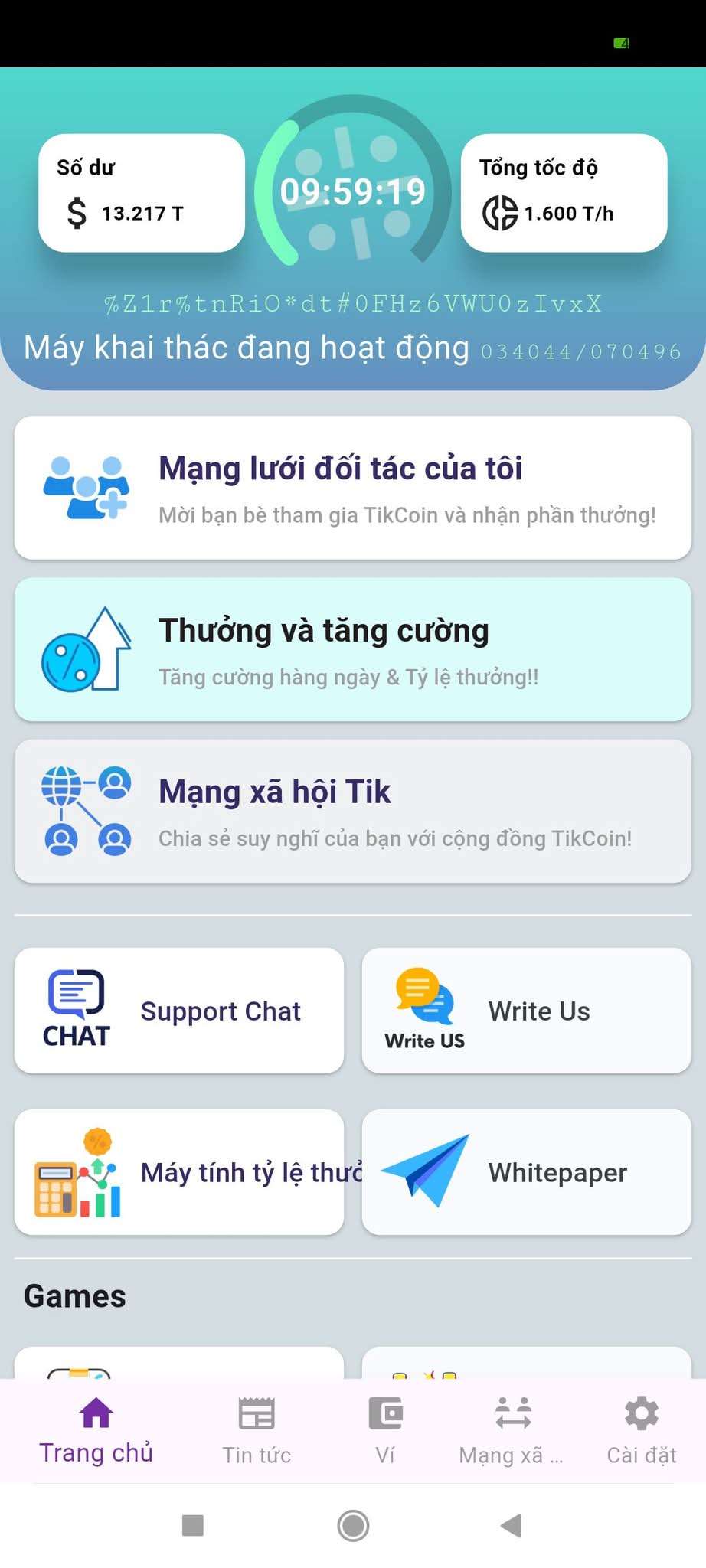Go to the Mạng xã hội tab
706x1568 pixels.
512,1430
